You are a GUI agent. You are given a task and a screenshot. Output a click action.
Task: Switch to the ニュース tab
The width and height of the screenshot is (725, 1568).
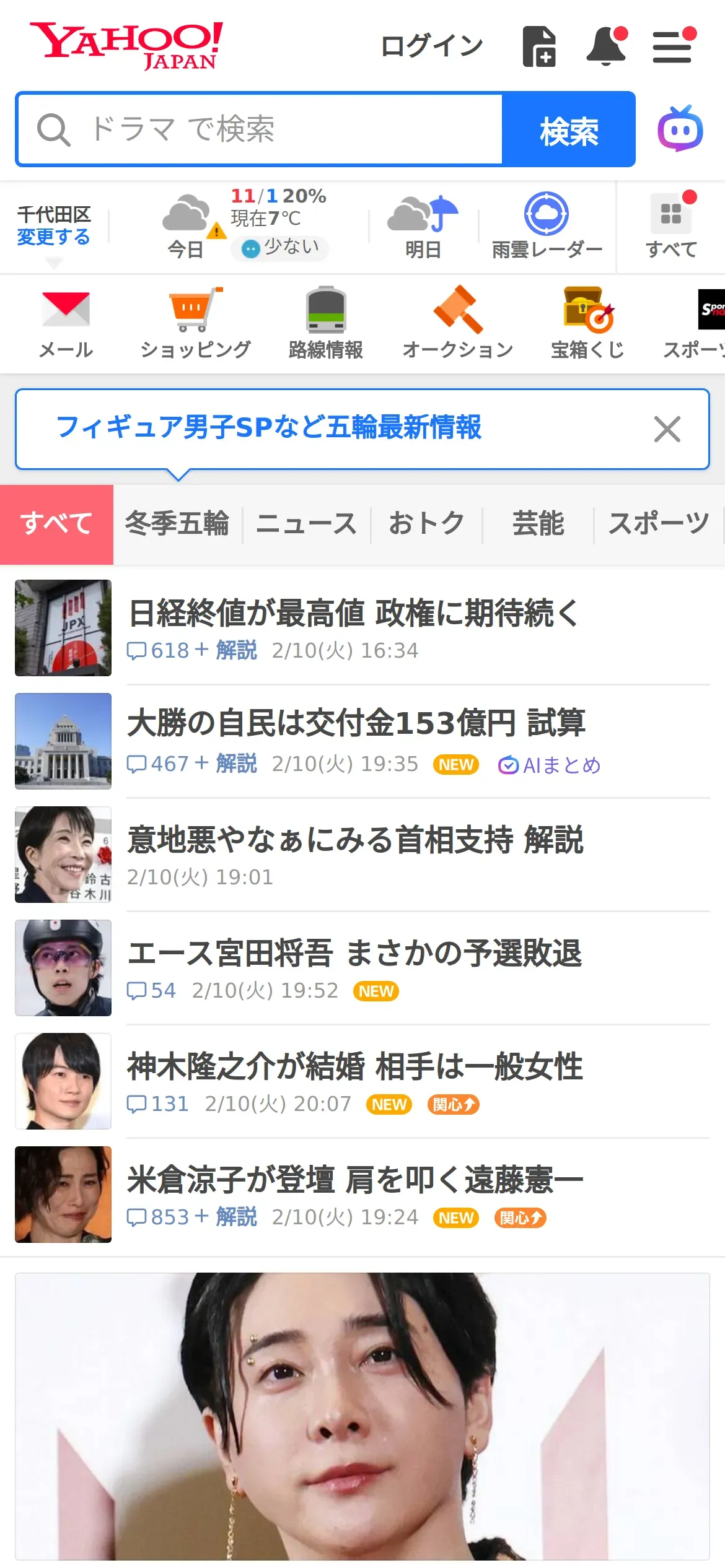click(307, 524)
